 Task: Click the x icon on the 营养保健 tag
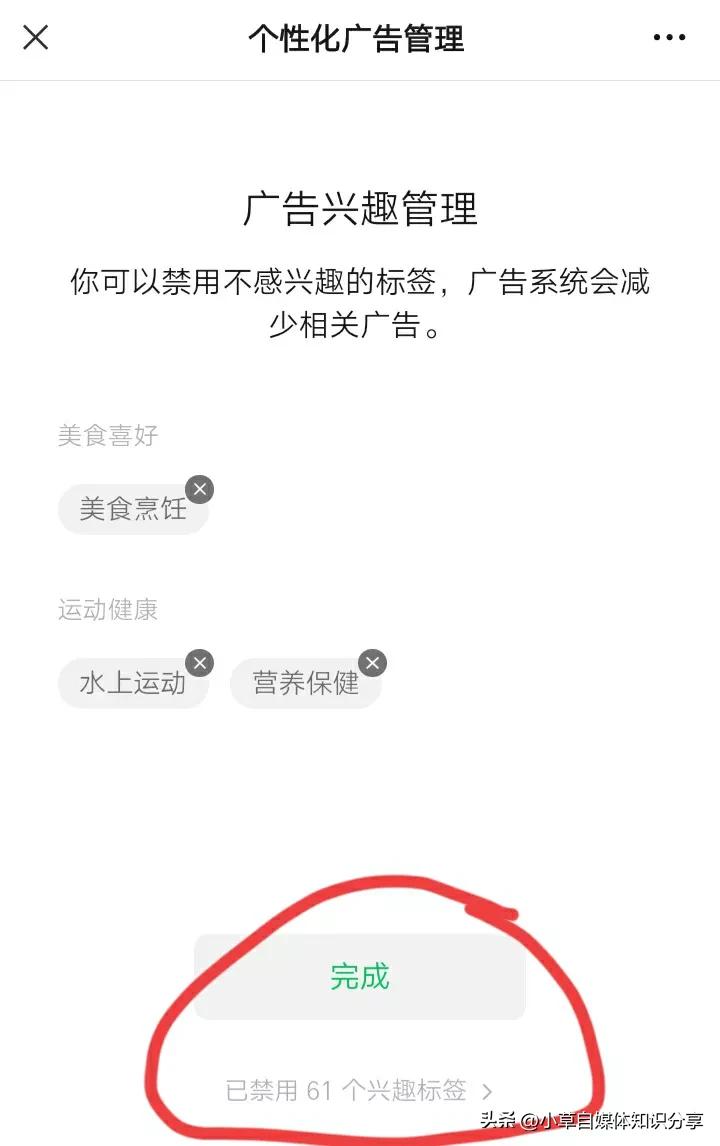click(372, 662)
